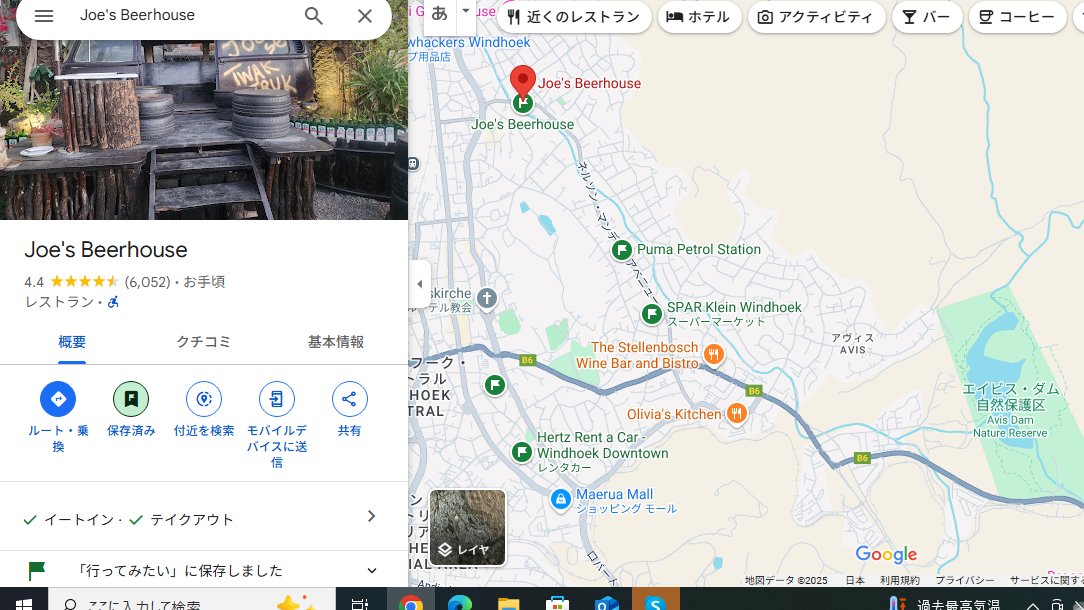Send place to mobile device
The image size is (1084, 610).
tap(277, 399)
